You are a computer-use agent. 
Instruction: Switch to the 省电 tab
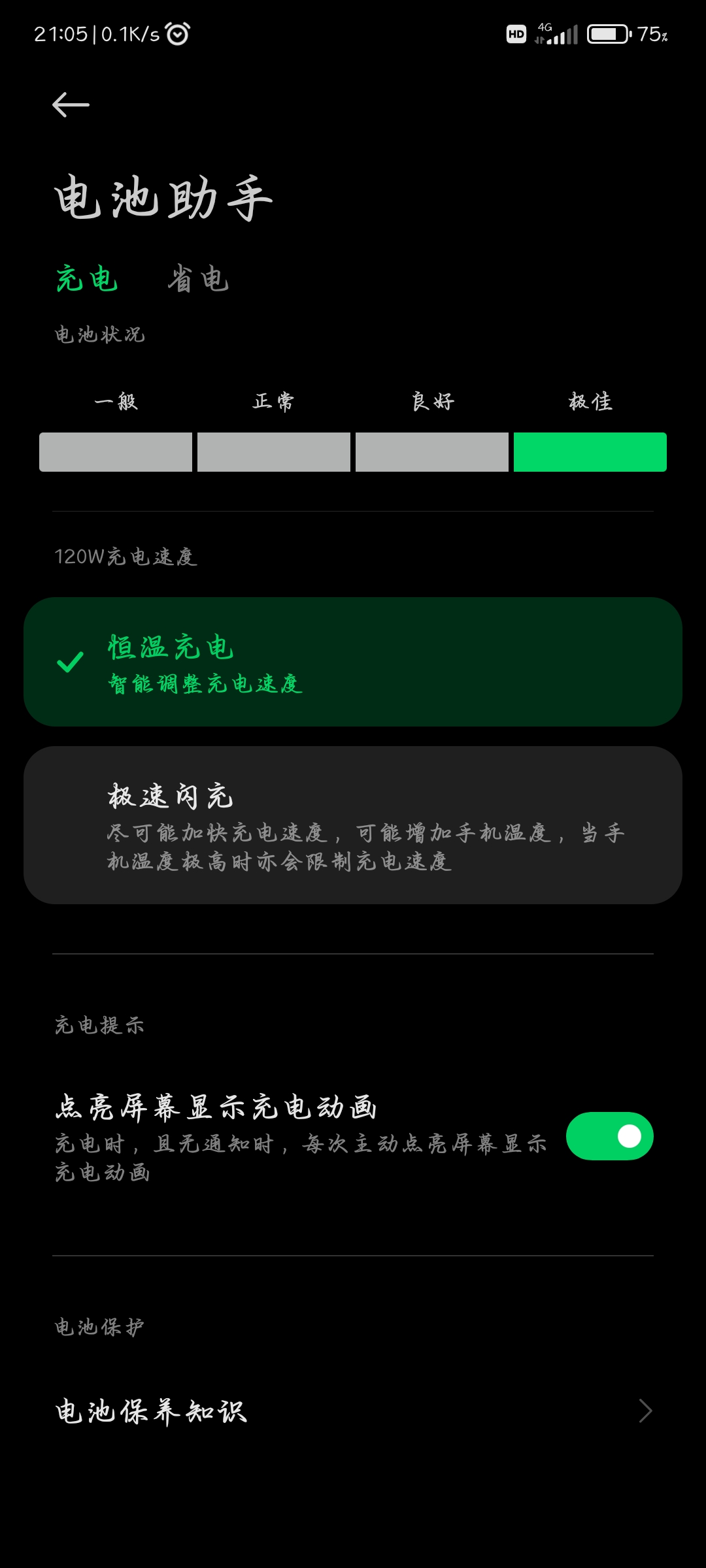coord(197,279)
